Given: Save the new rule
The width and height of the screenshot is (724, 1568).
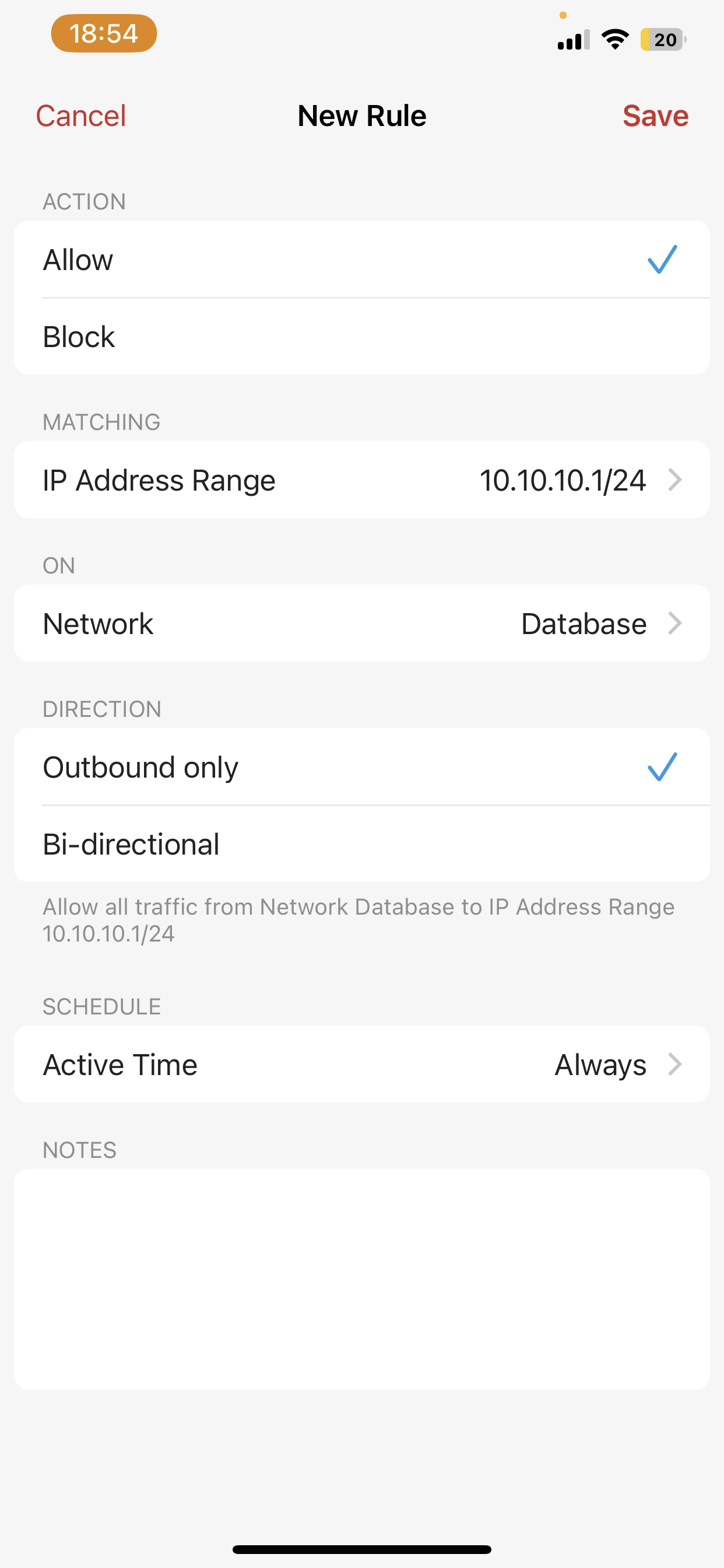Looking at the screenshot, I should (x=655, y=116).
